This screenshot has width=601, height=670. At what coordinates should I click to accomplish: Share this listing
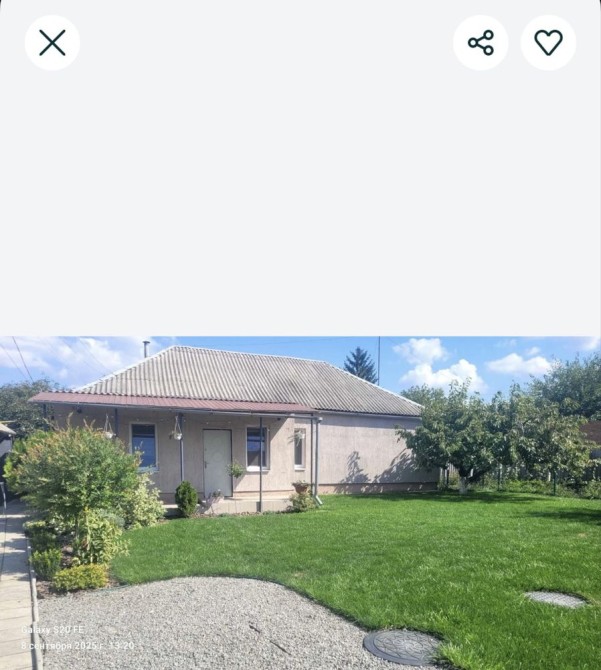click(481, 43)
